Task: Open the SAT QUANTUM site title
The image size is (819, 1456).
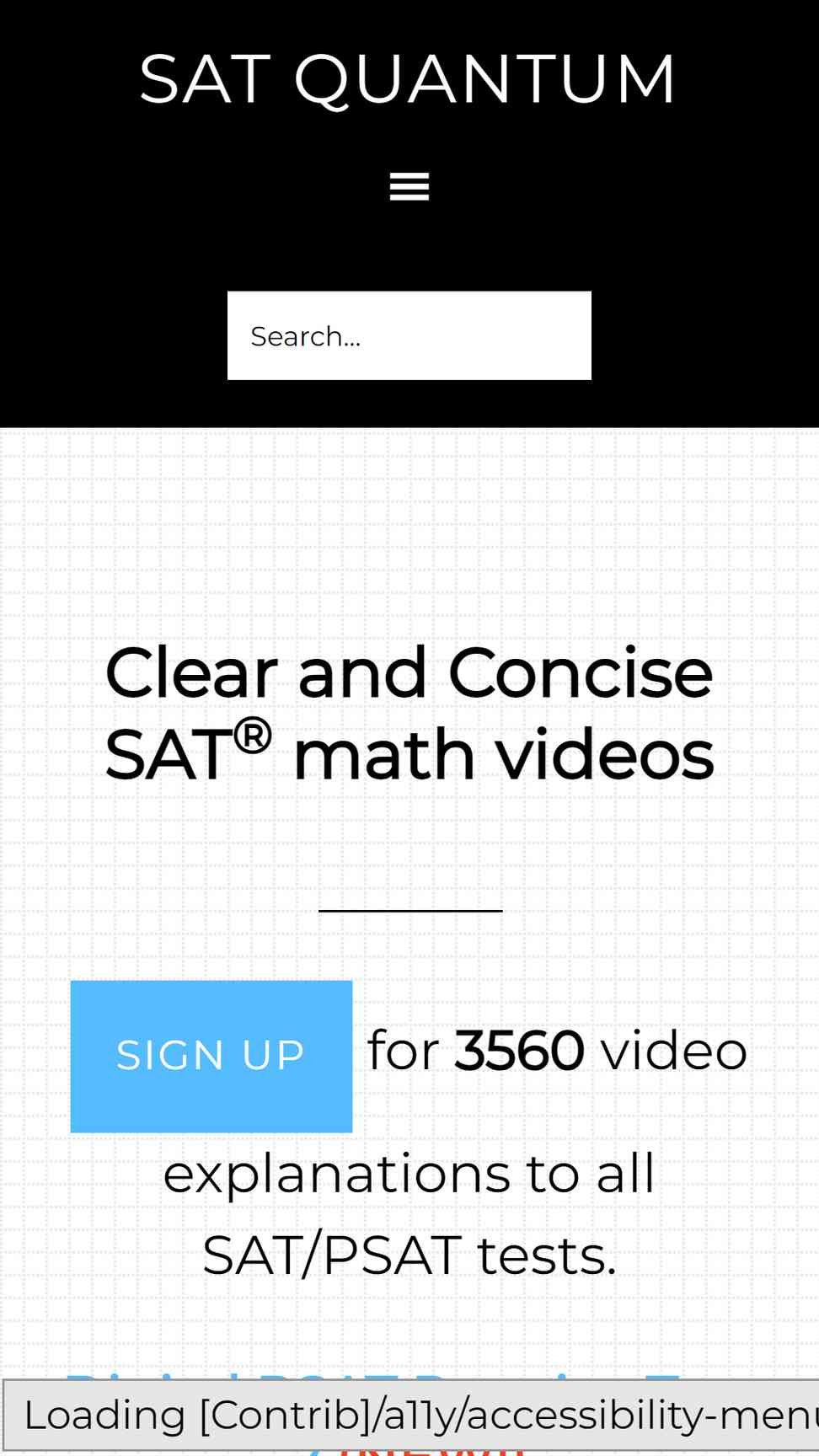Action: 409,79
